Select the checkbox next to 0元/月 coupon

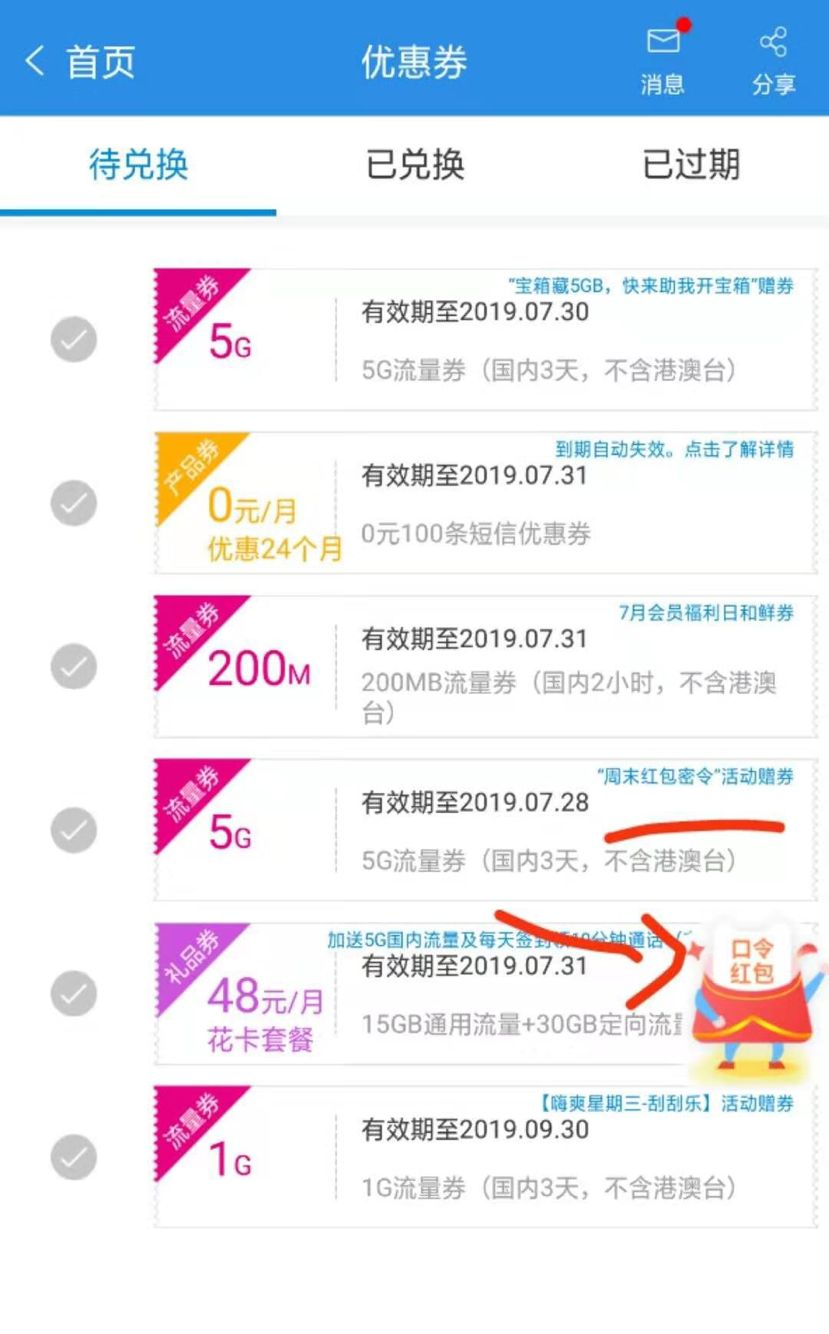pos(74,503)
